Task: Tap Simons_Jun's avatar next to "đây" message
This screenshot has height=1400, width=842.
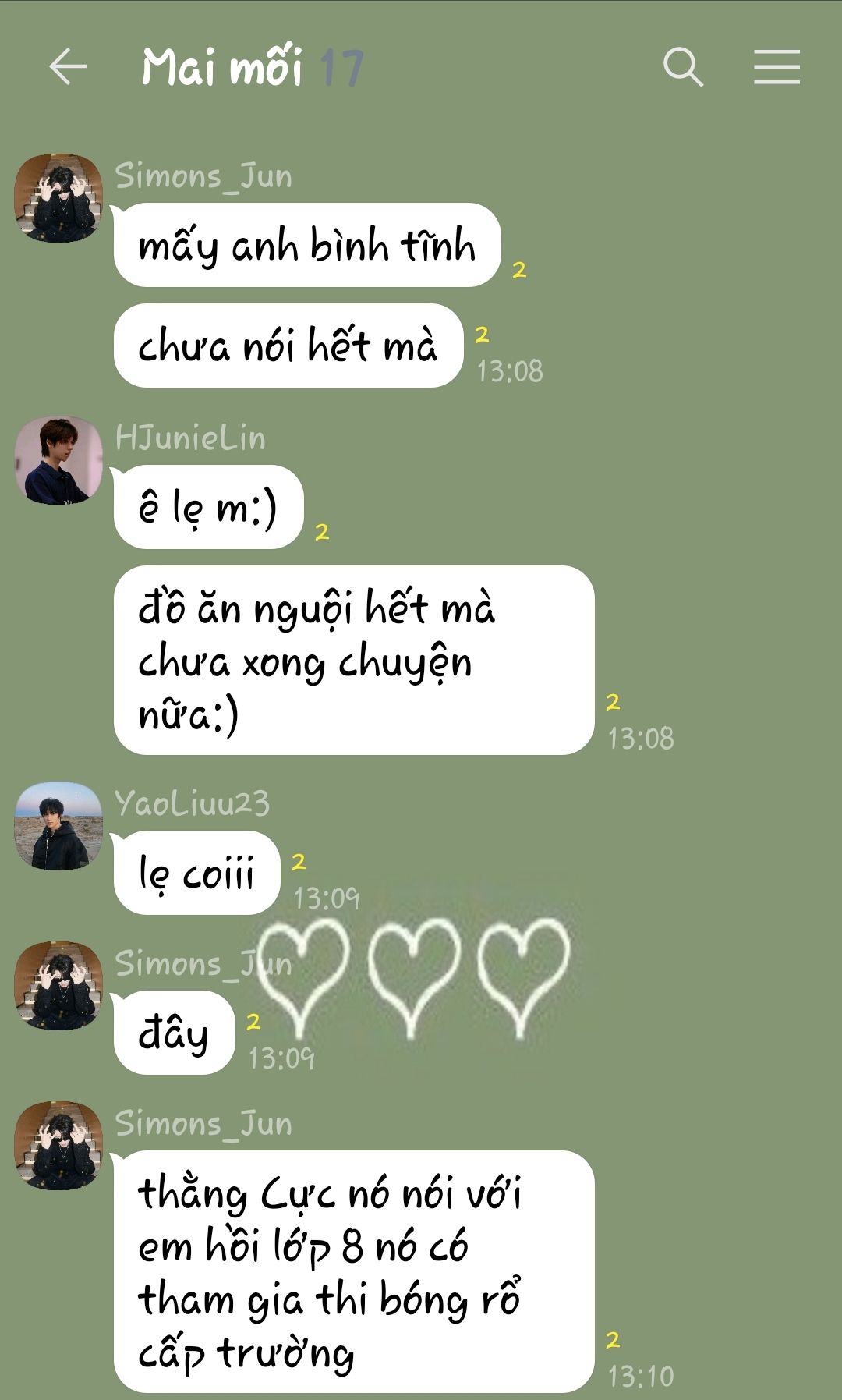Action: coord(58,986)
